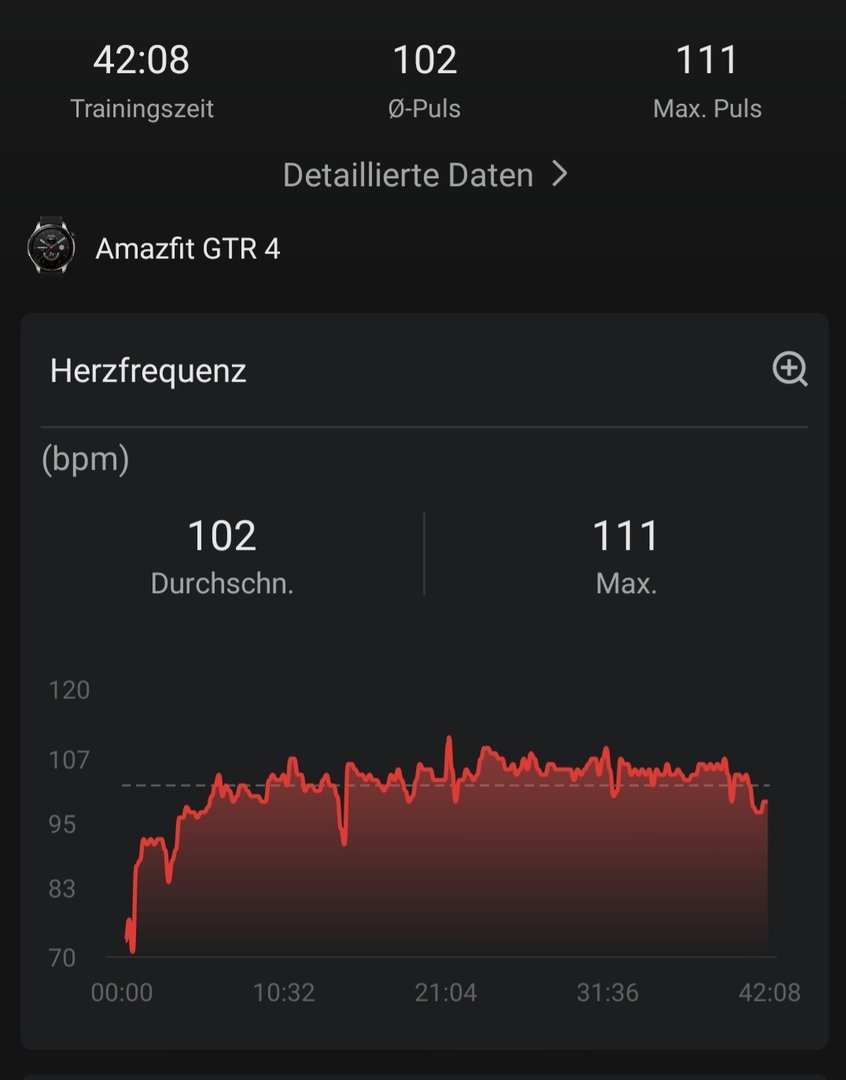
Task: Zoom into the Herzfrequenz chart
Action: (790, 370)
